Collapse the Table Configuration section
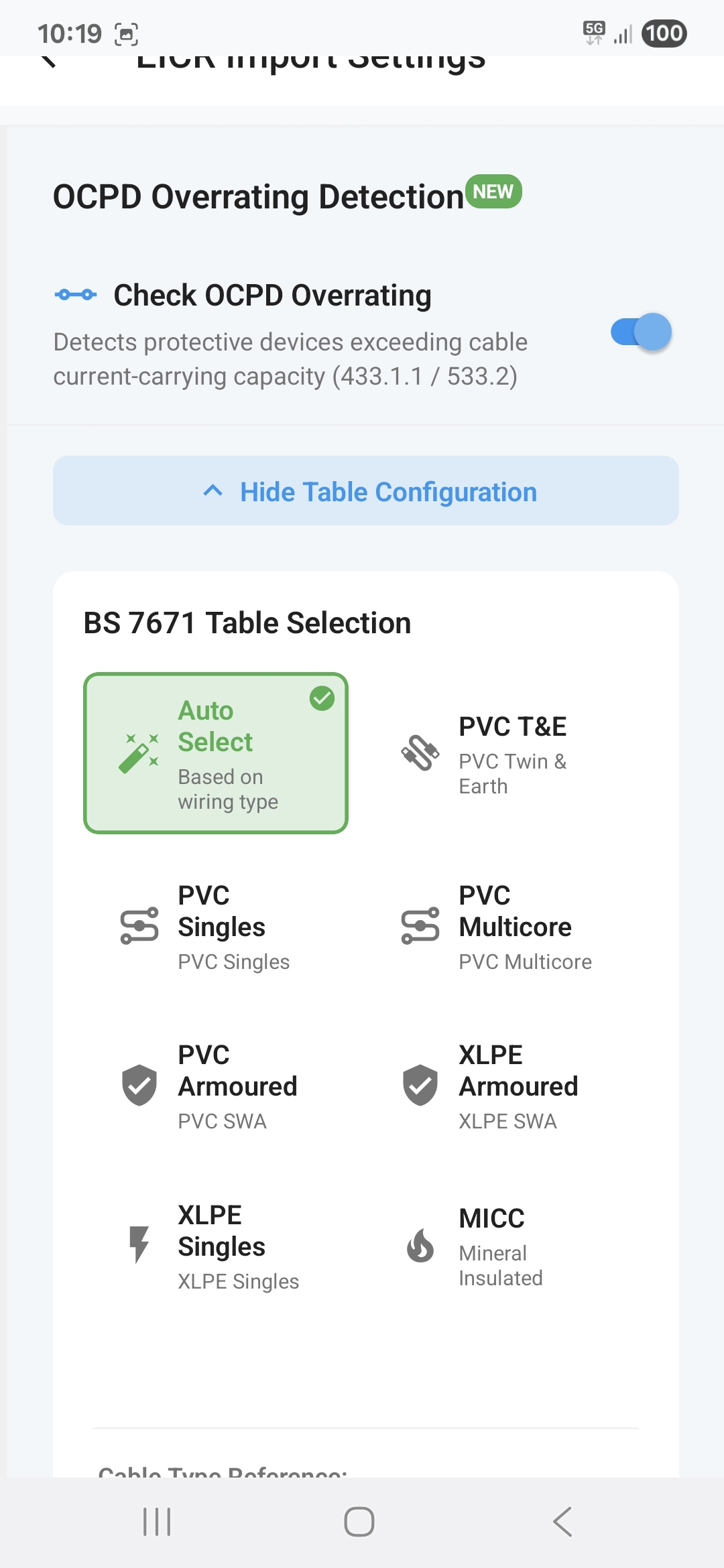The image size is (724, 1568). (x=366, y=491)
